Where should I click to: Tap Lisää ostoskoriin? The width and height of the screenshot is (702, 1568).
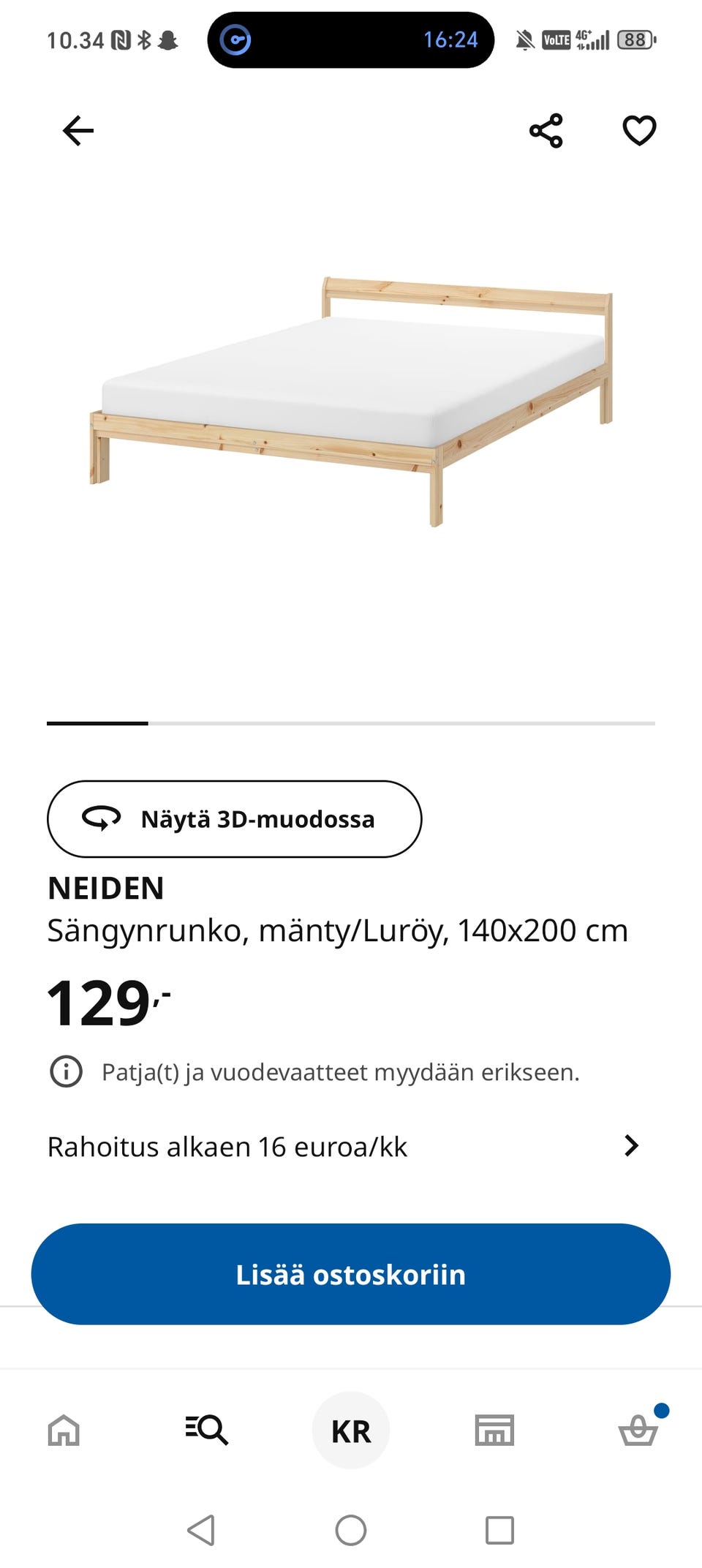(x=351, y=1274)
